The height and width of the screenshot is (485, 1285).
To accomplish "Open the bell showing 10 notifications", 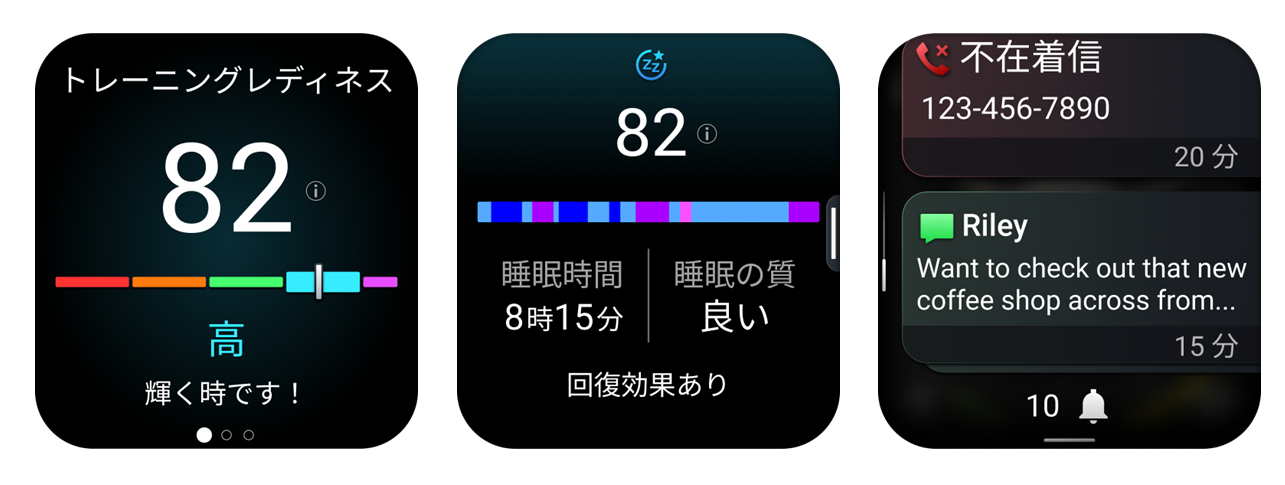I will pos(1093,406).
